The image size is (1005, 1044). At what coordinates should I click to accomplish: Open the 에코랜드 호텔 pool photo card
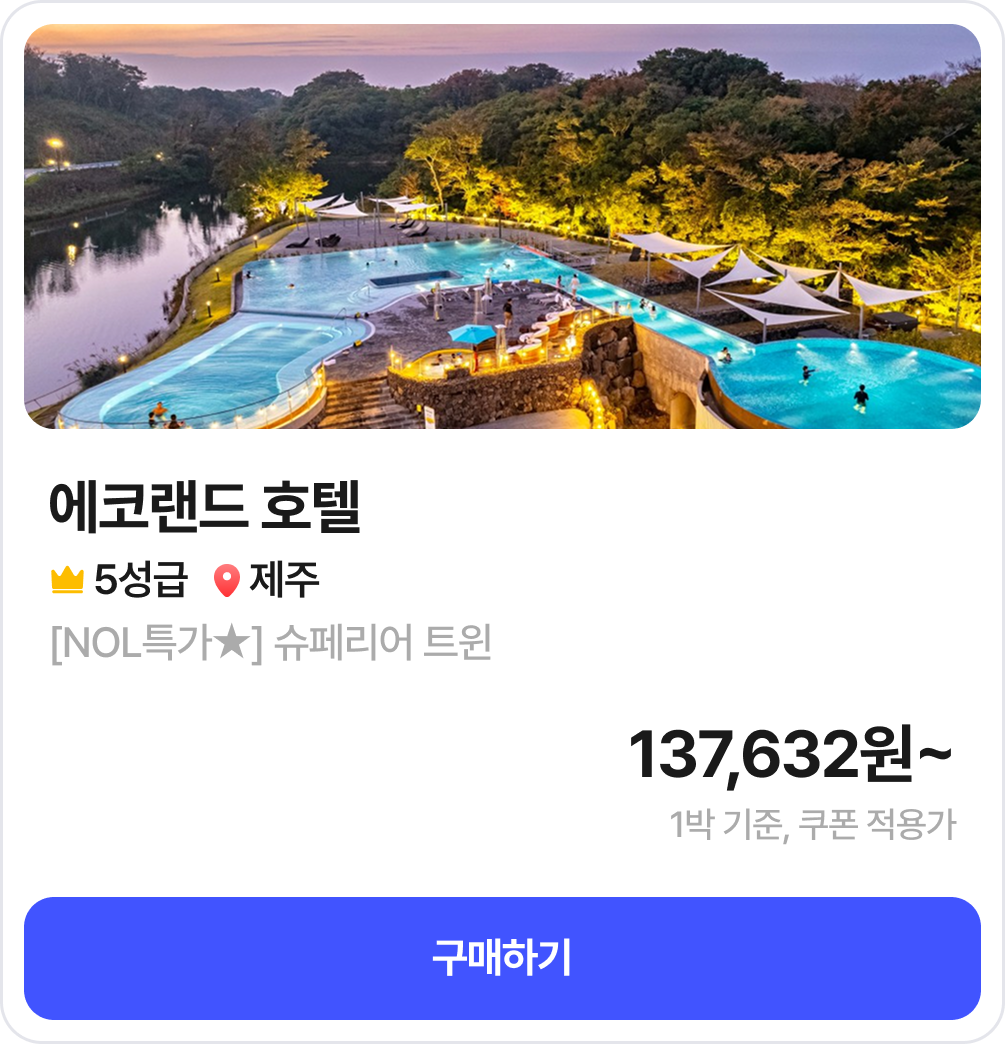502,227
